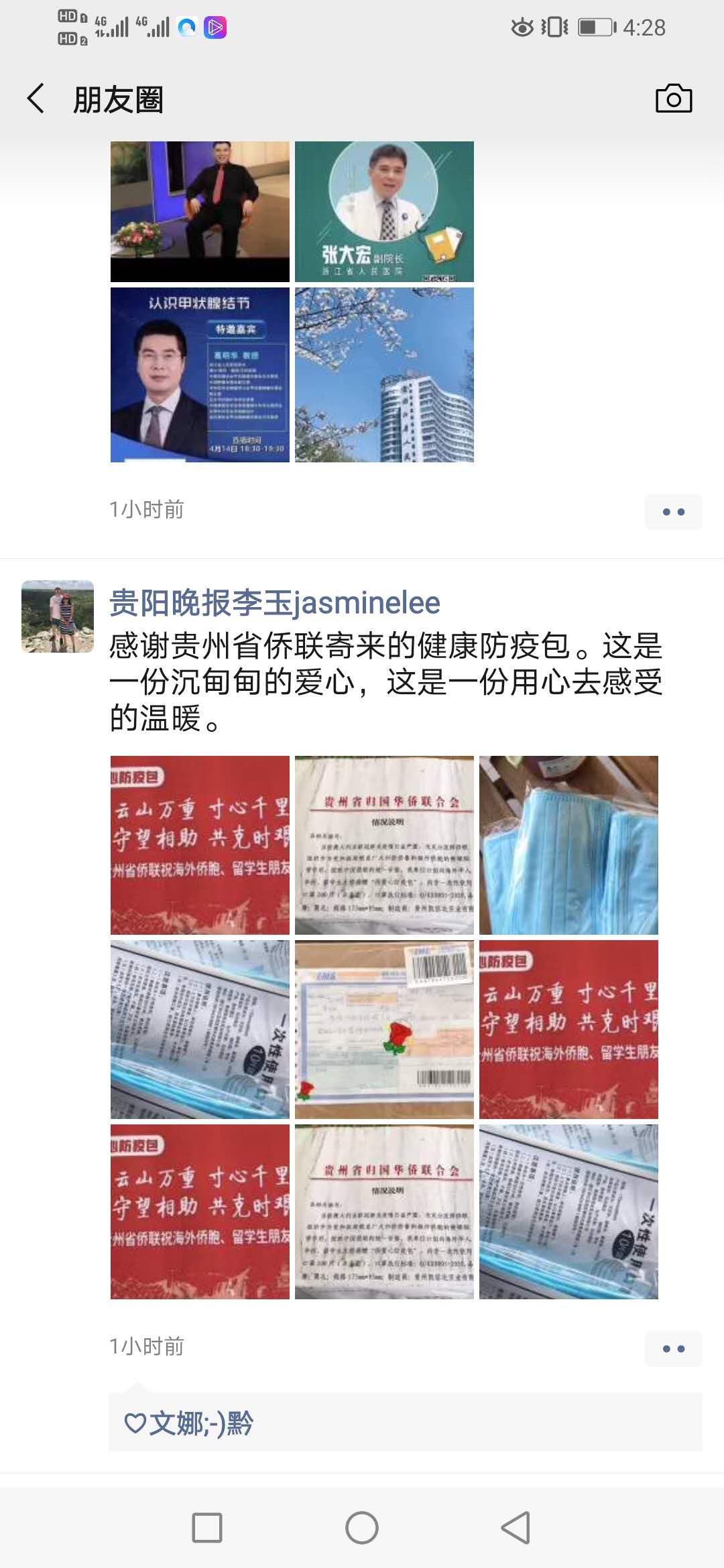Screen dimensions: 724x1568
Task: Open the hospital building with blossoms photo
Action: click(384, 375)
